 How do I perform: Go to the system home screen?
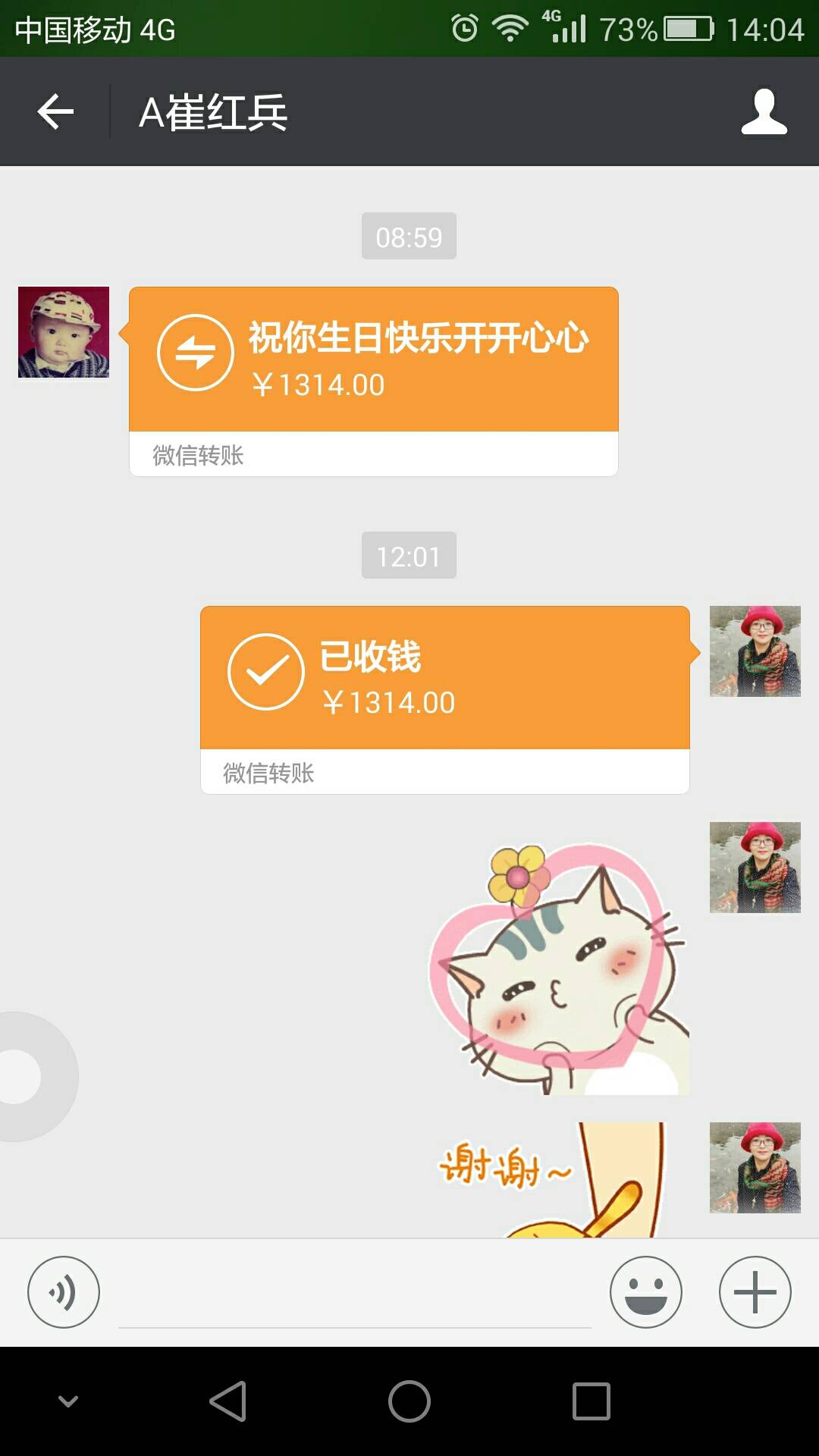click(409, 1401)
